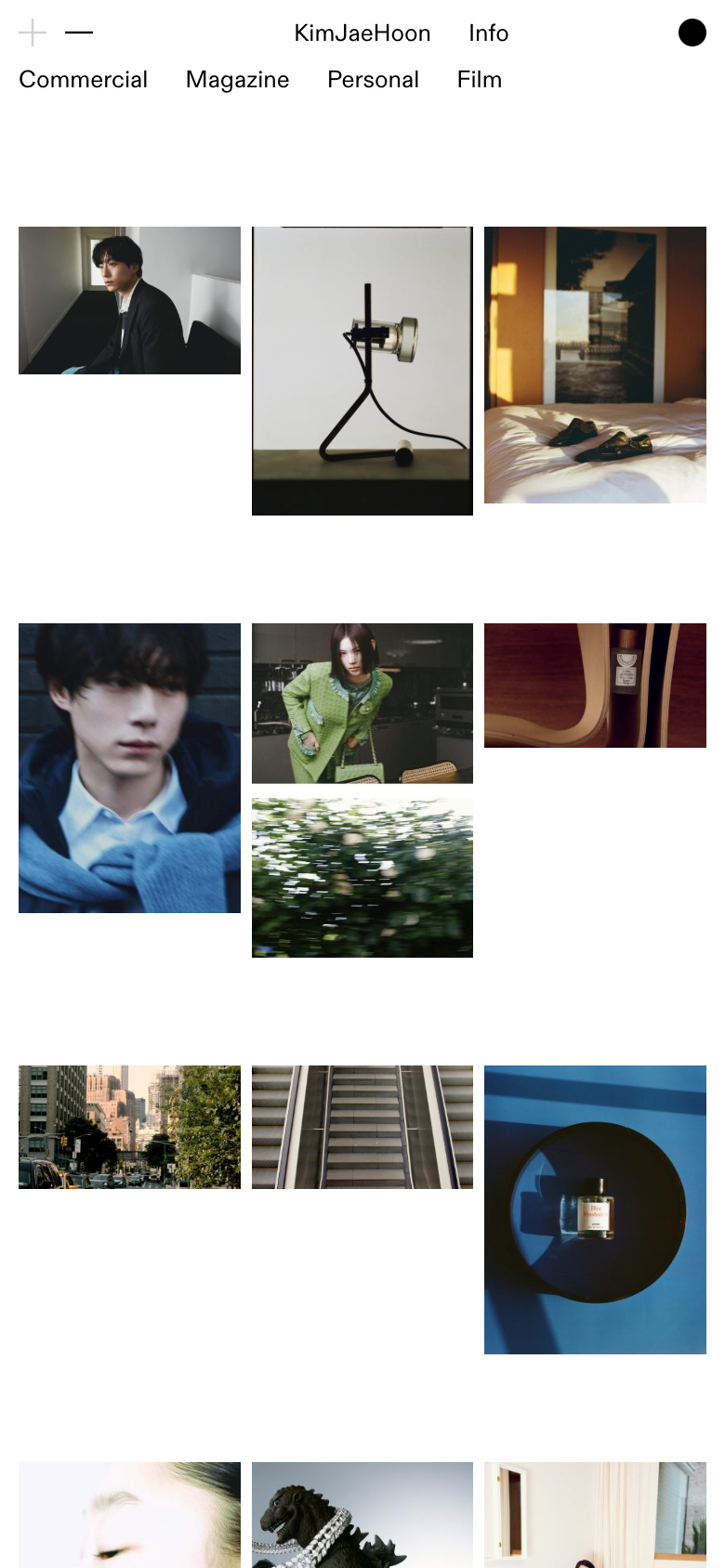The width and height of the screenshot is (725, 1568).
Task: Tap the plus icon to enlarge grid
Action: (33, 33)
